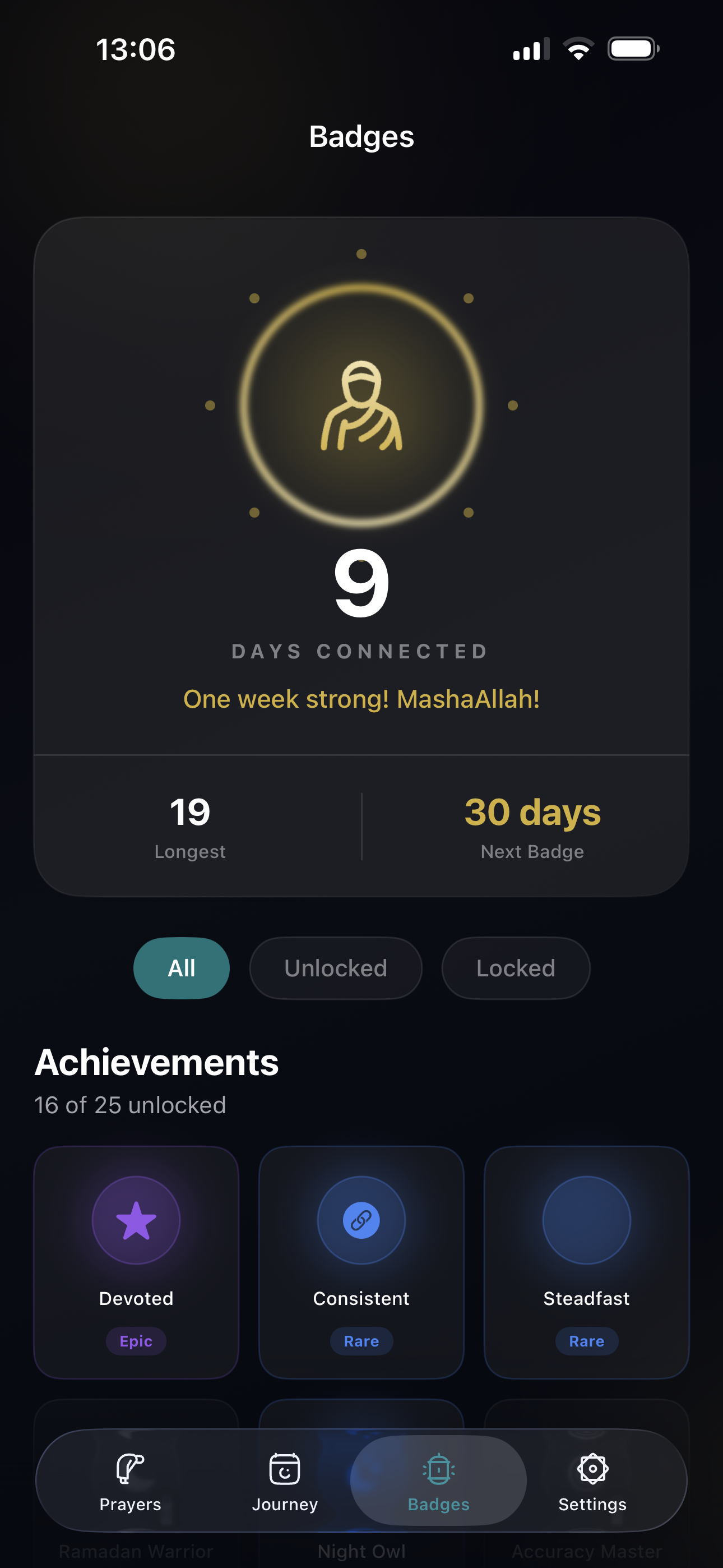
Task: Tap the Rare pill under Consistent
Action: click(x=361, y=1341)
